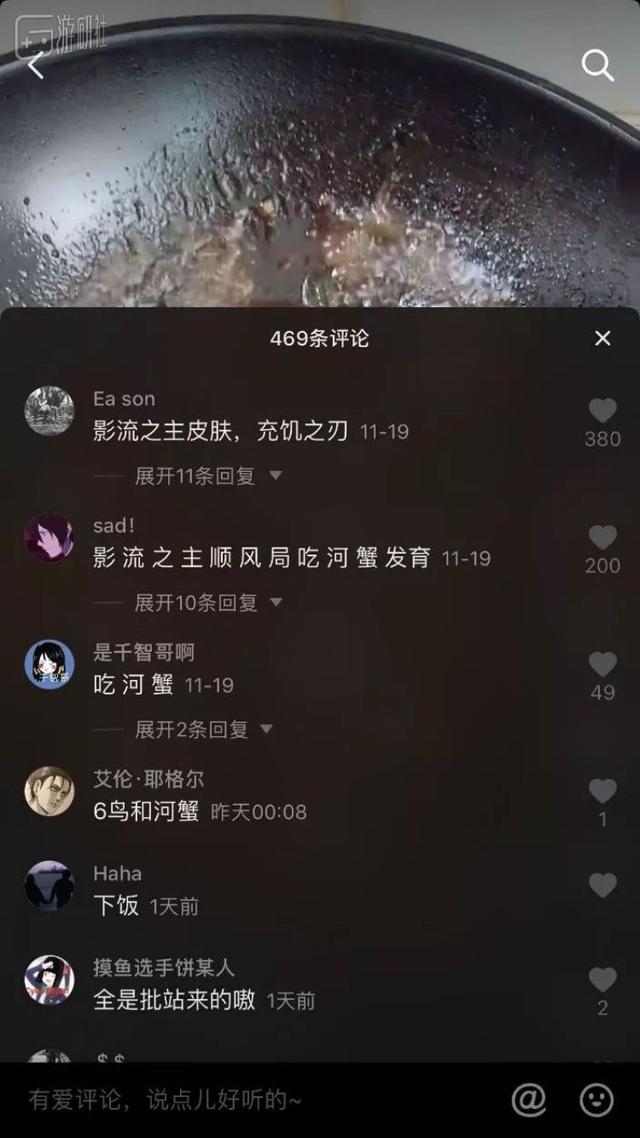Close the 469条评论 comments panel
The width and height of the screenshot is (640, 1138).
602,339
